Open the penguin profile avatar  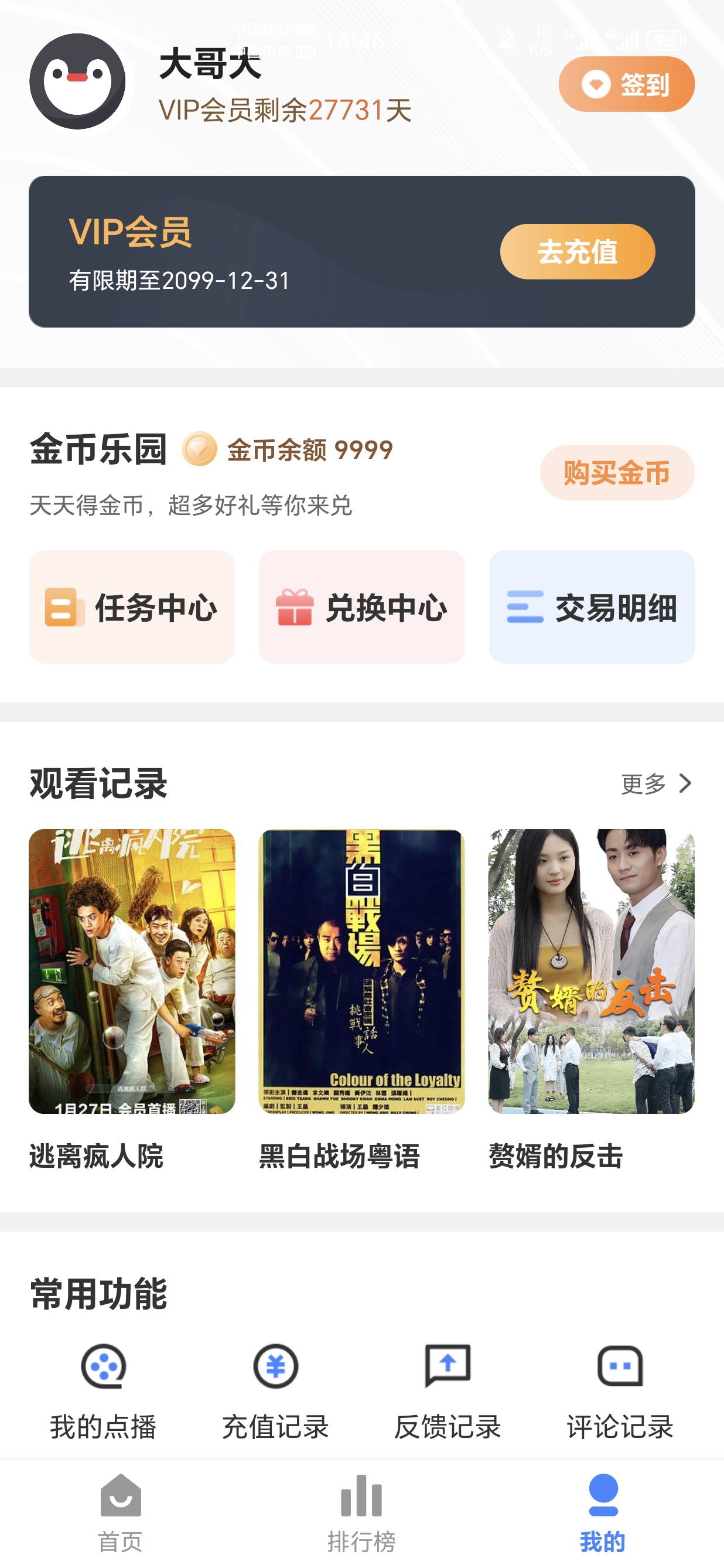[77, 81]
